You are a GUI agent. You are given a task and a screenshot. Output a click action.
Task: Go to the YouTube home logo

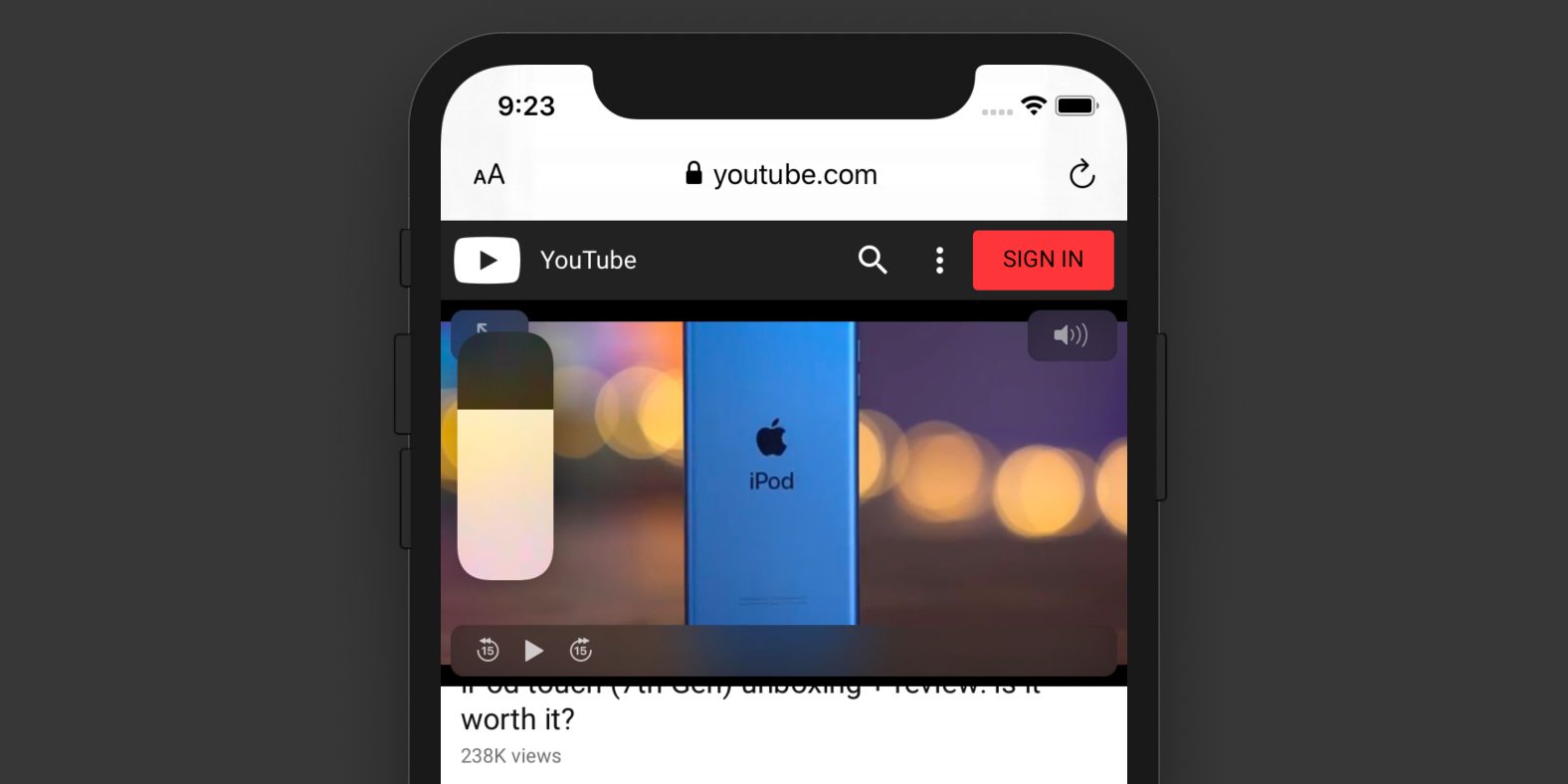(x=488, y=261)
